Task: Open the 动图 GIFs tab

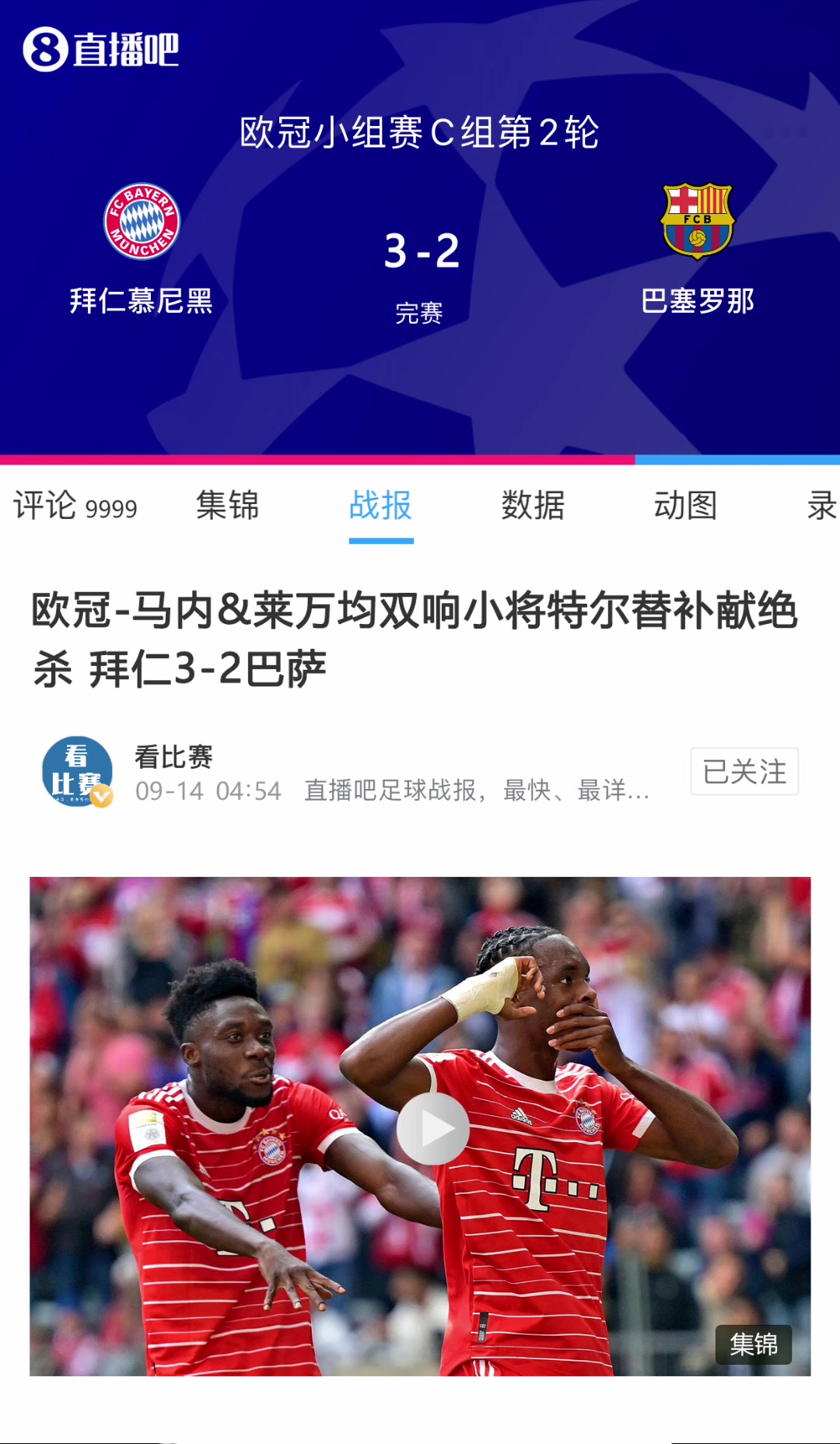Action: (x=685, y=506)
